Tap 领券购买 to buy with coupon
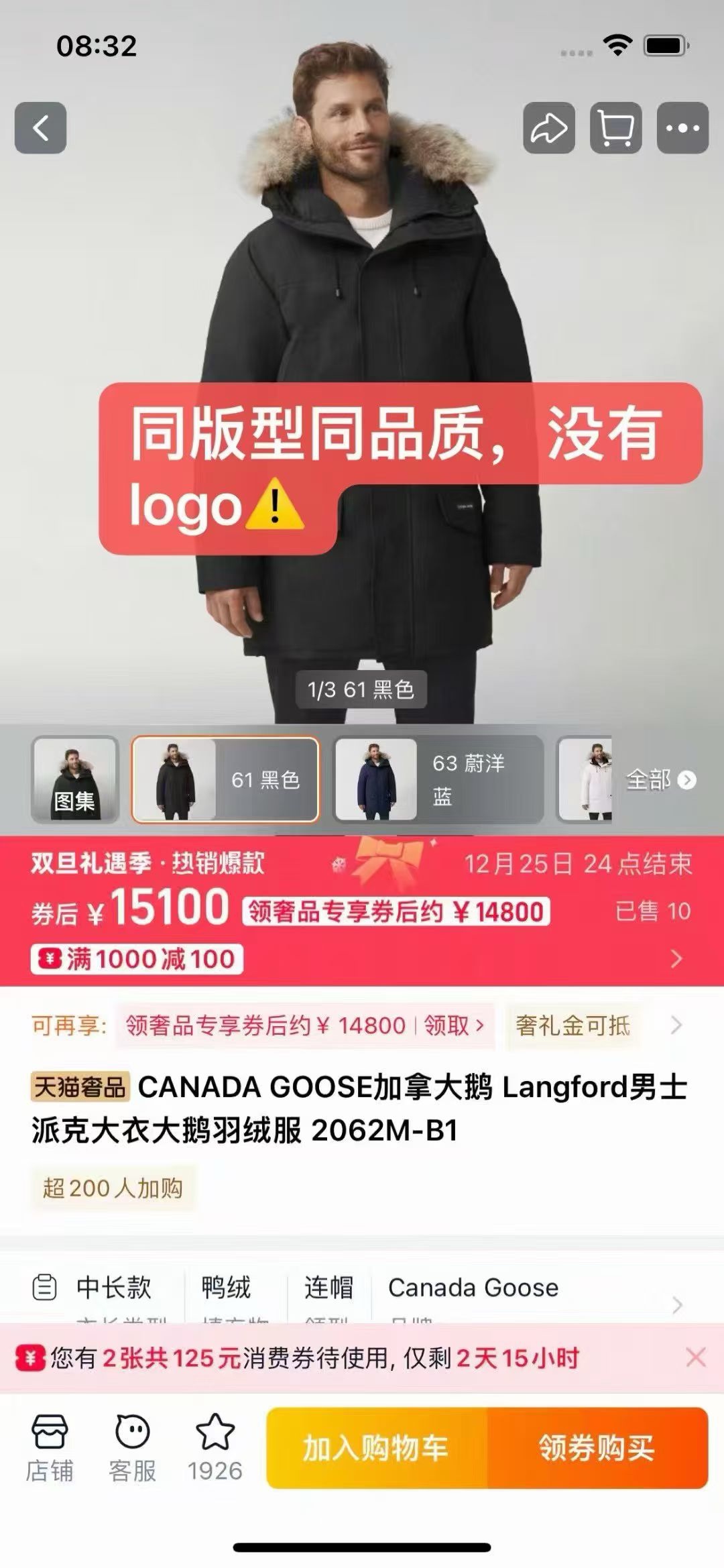 tap(597, 1448)
